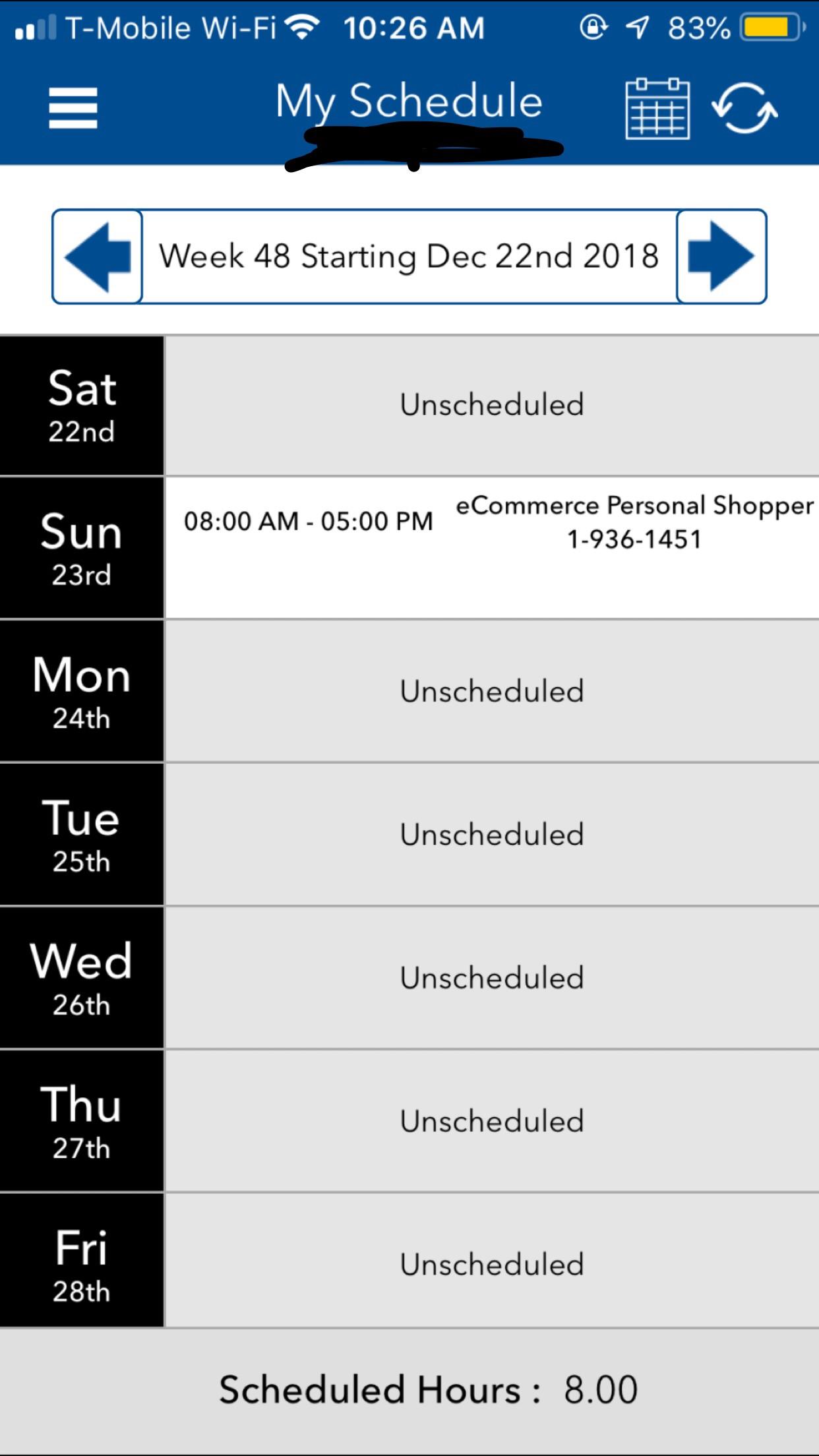
Task: Expand the Tuesday 25th Unscheduled row
Action: click(x=491, y=834)
